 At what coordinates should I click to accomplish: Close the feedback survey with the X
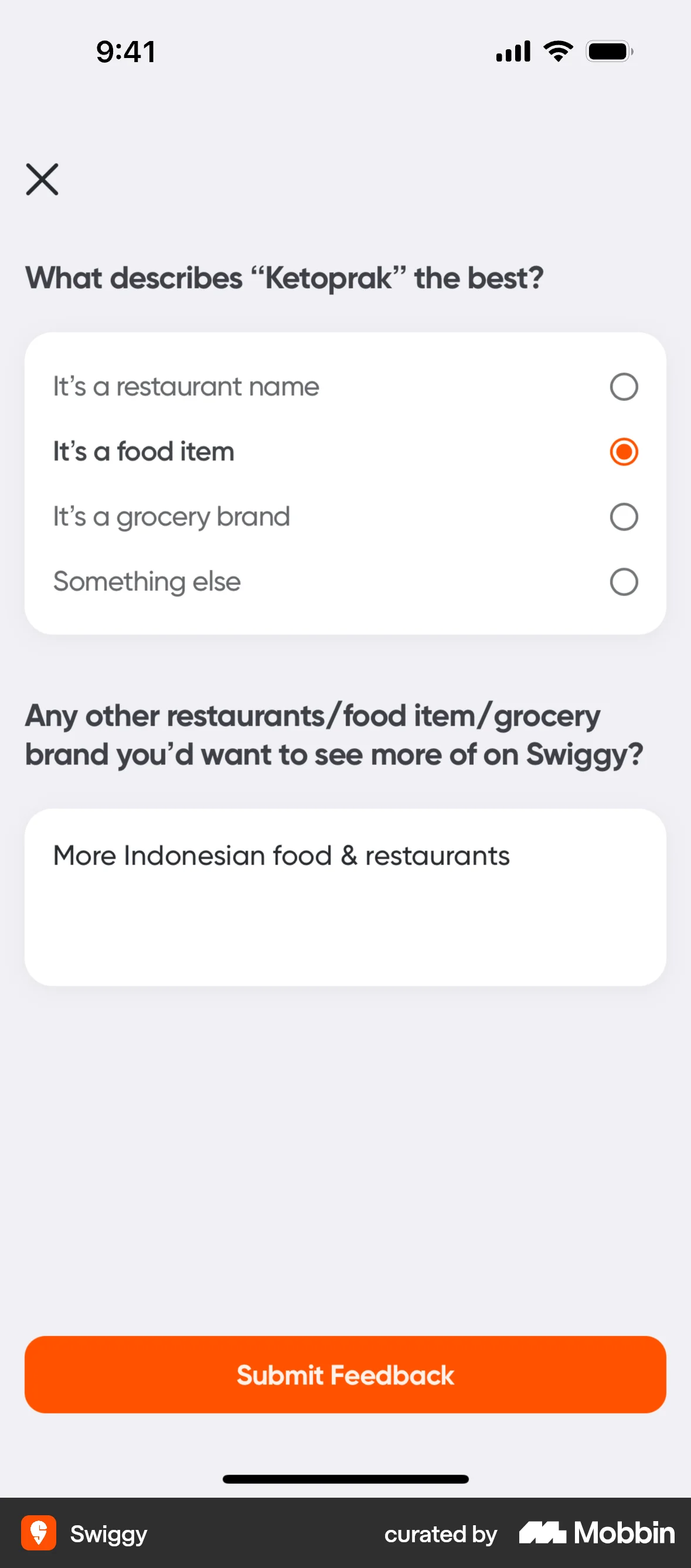42,179
